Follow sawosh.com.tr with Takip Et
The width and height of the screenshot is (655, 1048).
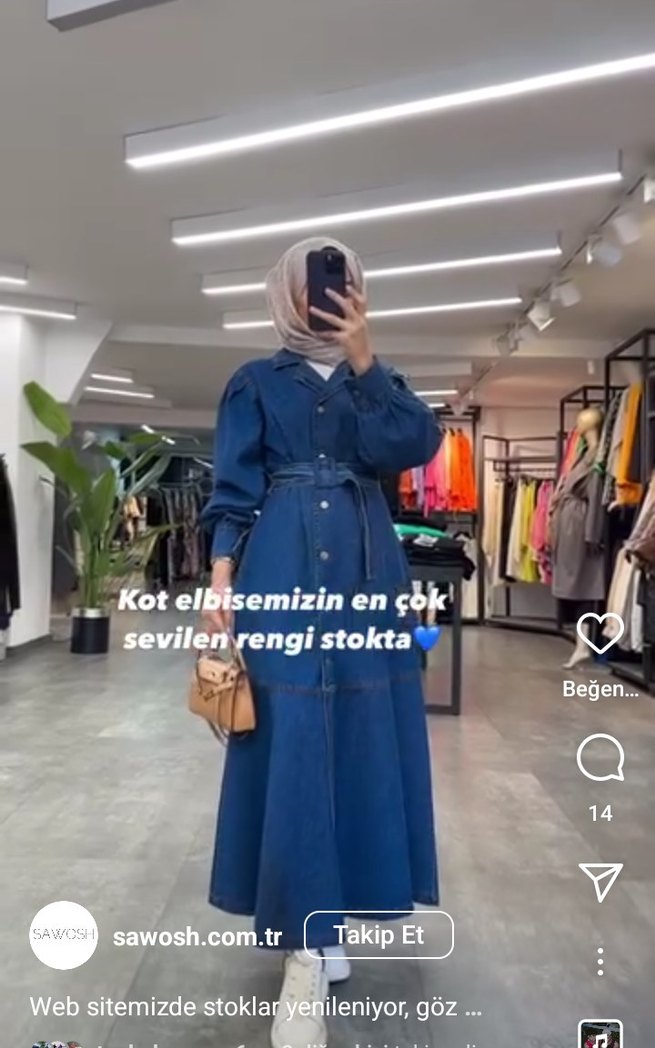pos(378,936)
